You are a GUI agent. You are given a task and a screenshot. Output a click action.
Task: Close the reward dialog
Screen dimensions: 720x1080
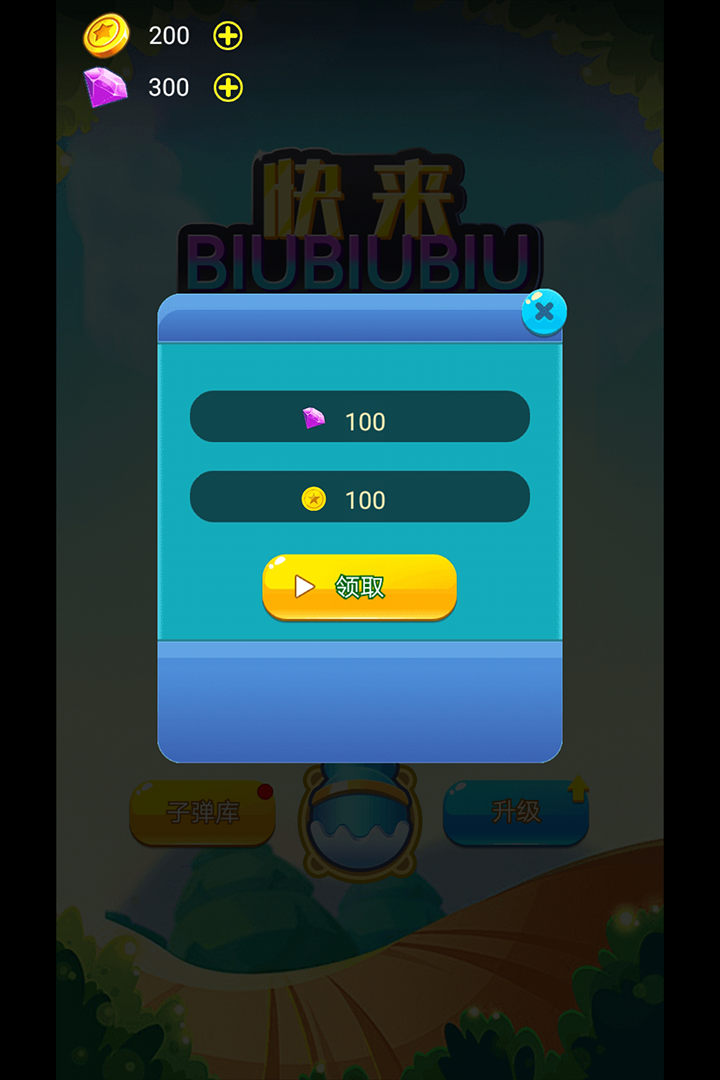(x=544, y=312)
